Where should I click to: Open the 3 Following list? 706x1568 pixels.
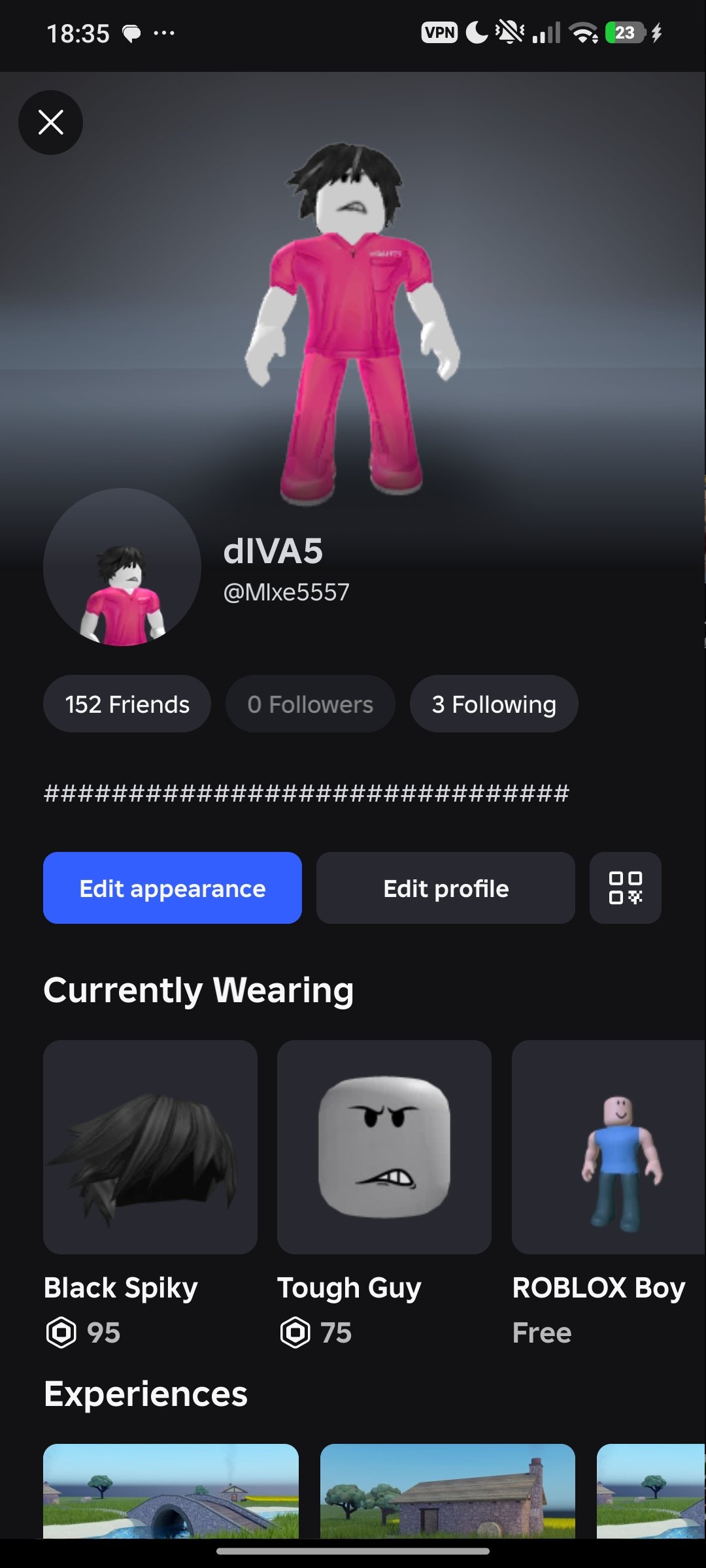(494, 704)
